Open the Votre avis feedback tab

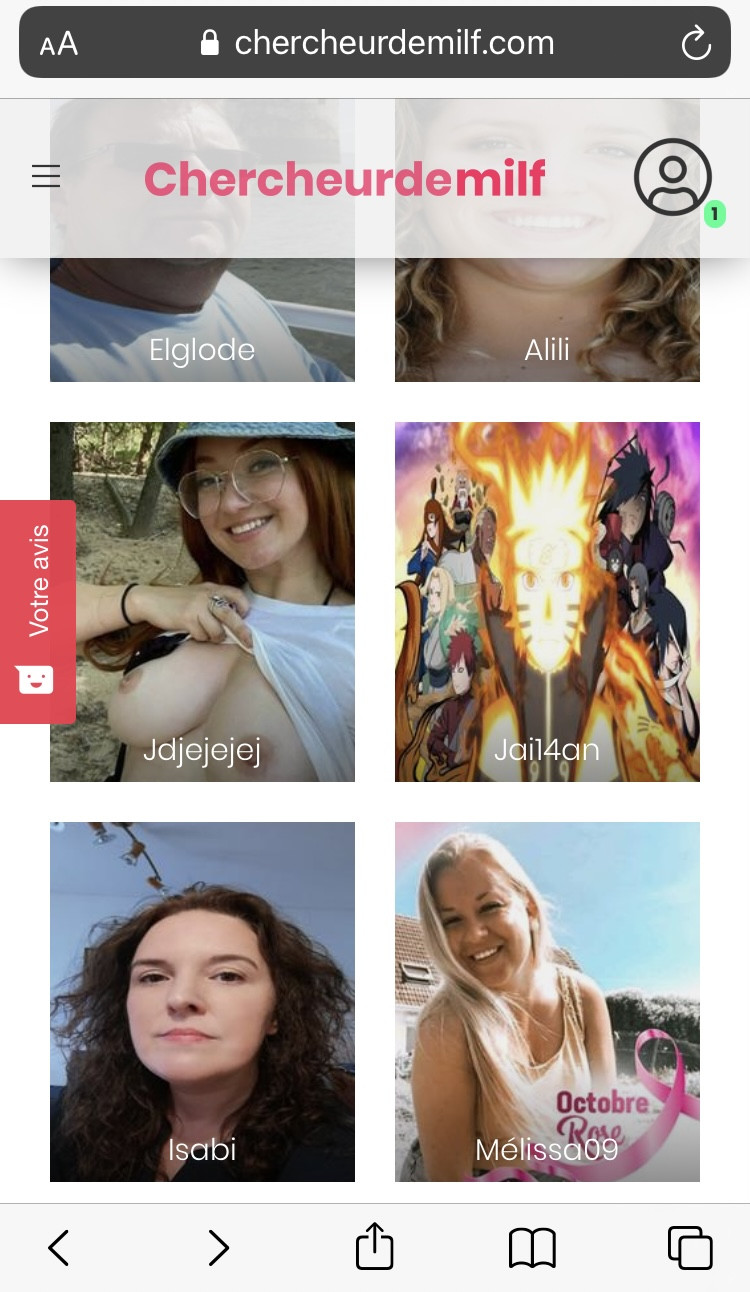point(38,610)
